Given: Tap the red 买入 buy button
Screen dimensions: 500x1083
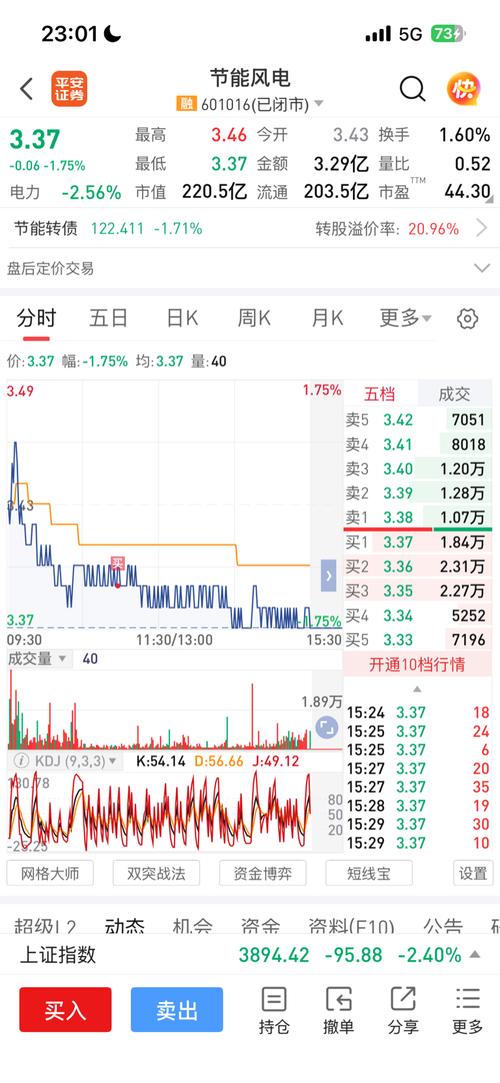Looking at the screenshot, I should [x=65, y=1010].
